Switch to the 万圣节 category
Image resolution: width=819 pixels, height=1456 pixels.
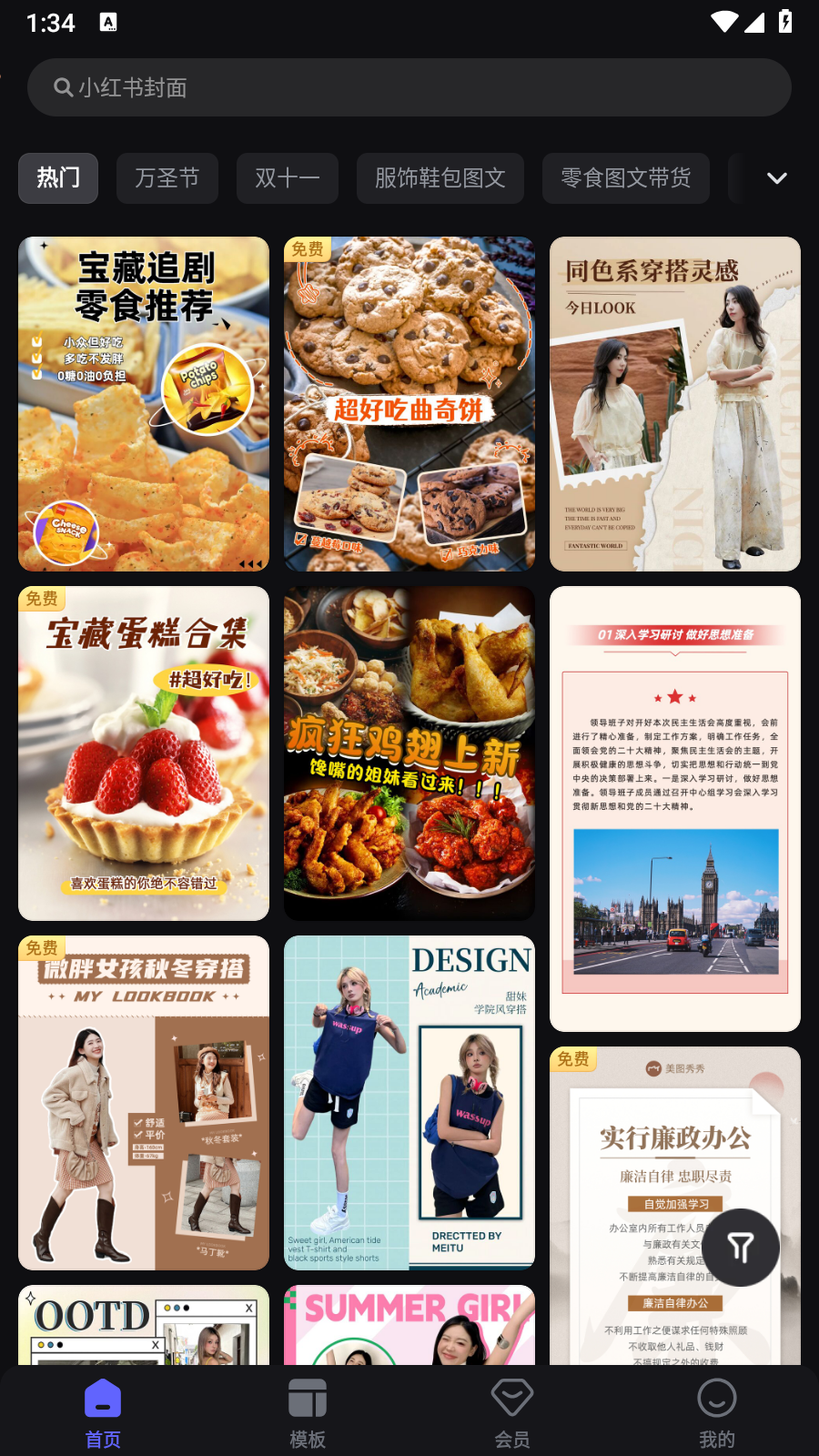pos(167,178)
